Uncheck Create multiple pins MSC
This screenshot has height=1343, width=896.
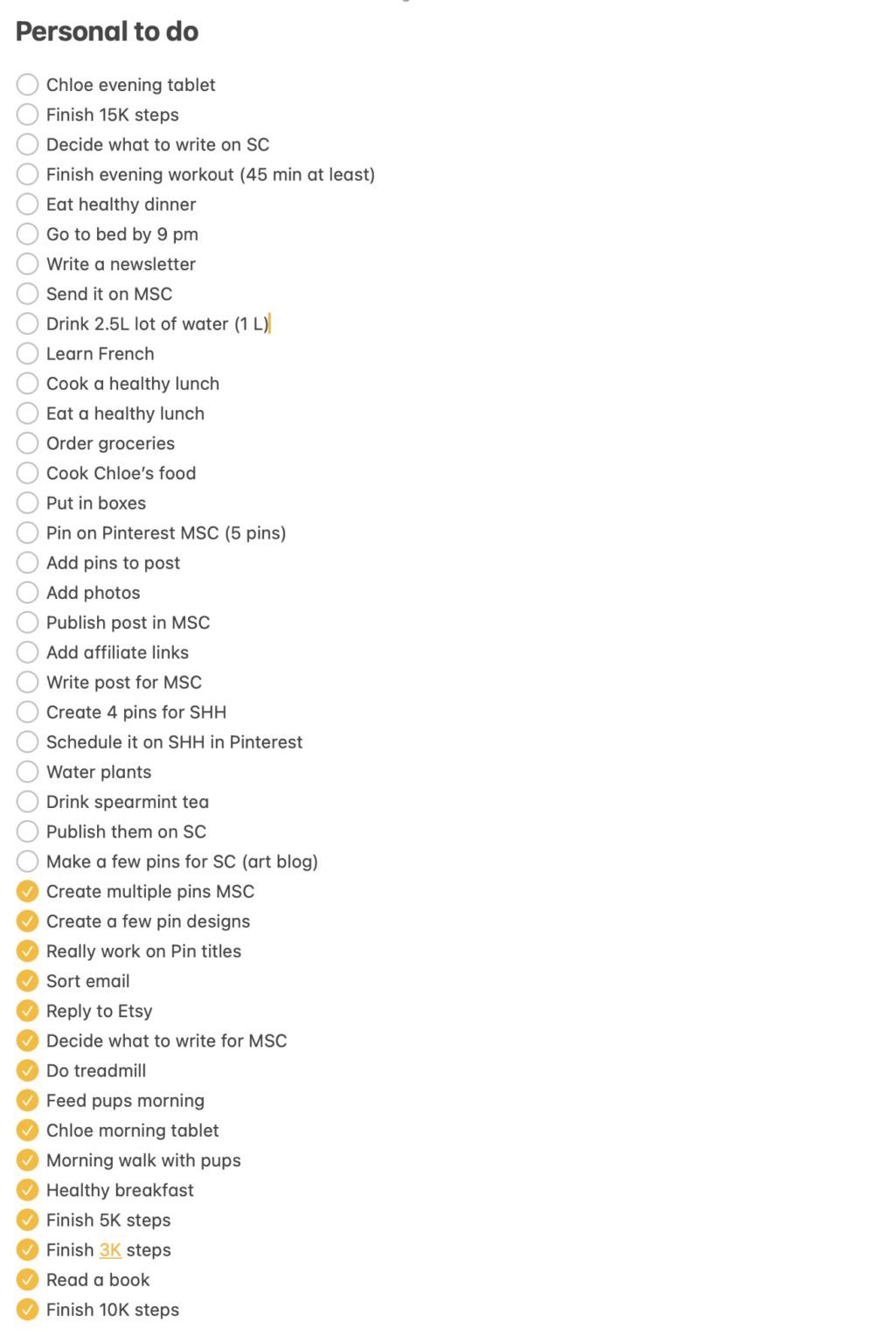click(x=28, y=892)
